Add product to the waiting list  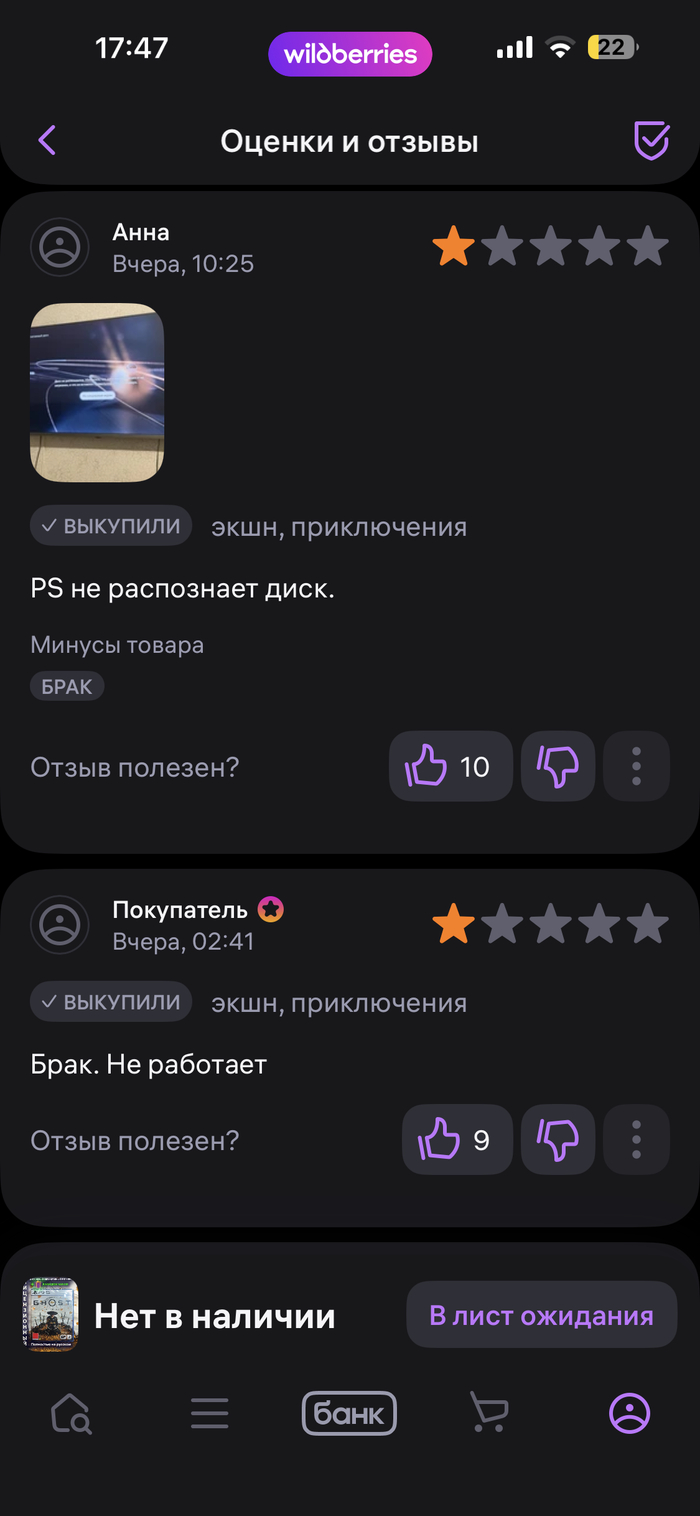[x=541, y=1315]
